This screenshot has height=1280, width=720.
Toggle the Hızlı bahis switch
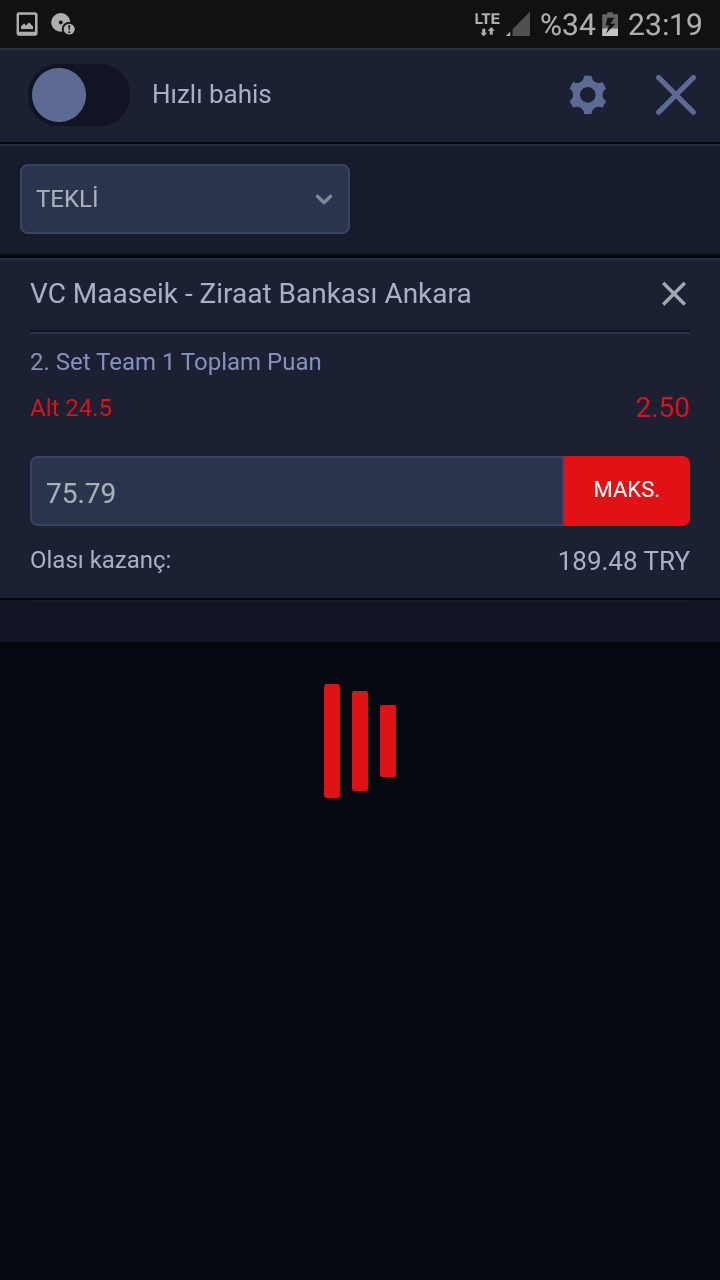coord(78,95)
